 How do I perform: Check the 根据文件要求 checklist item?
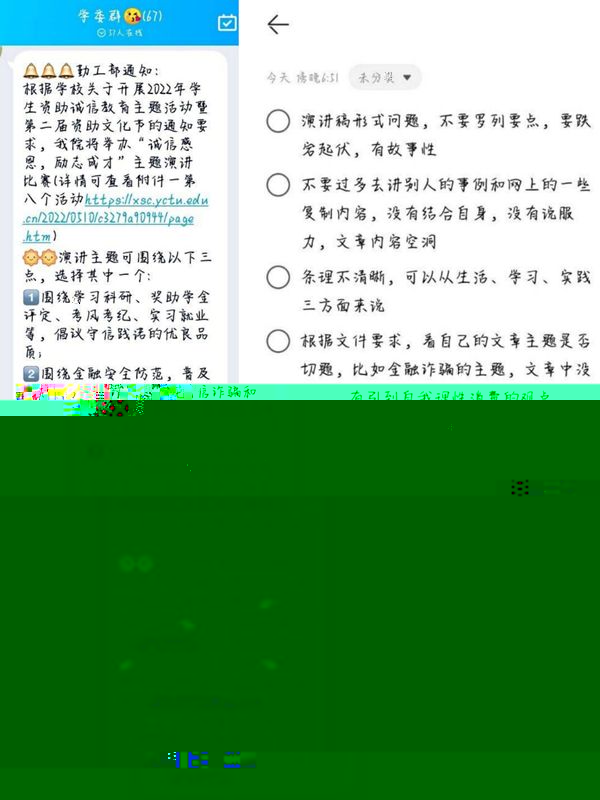(278, 341)
